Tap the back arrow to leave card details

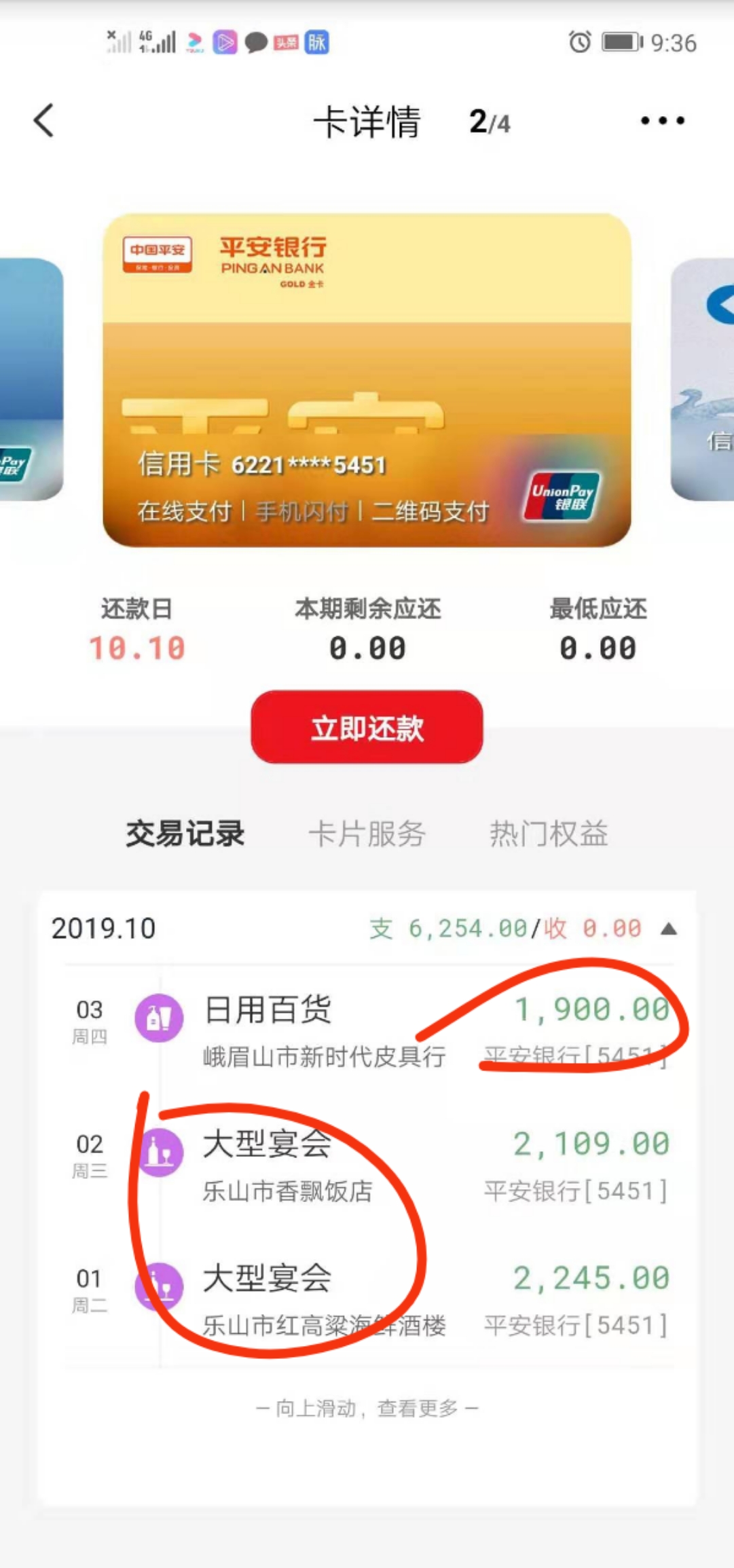43,120
